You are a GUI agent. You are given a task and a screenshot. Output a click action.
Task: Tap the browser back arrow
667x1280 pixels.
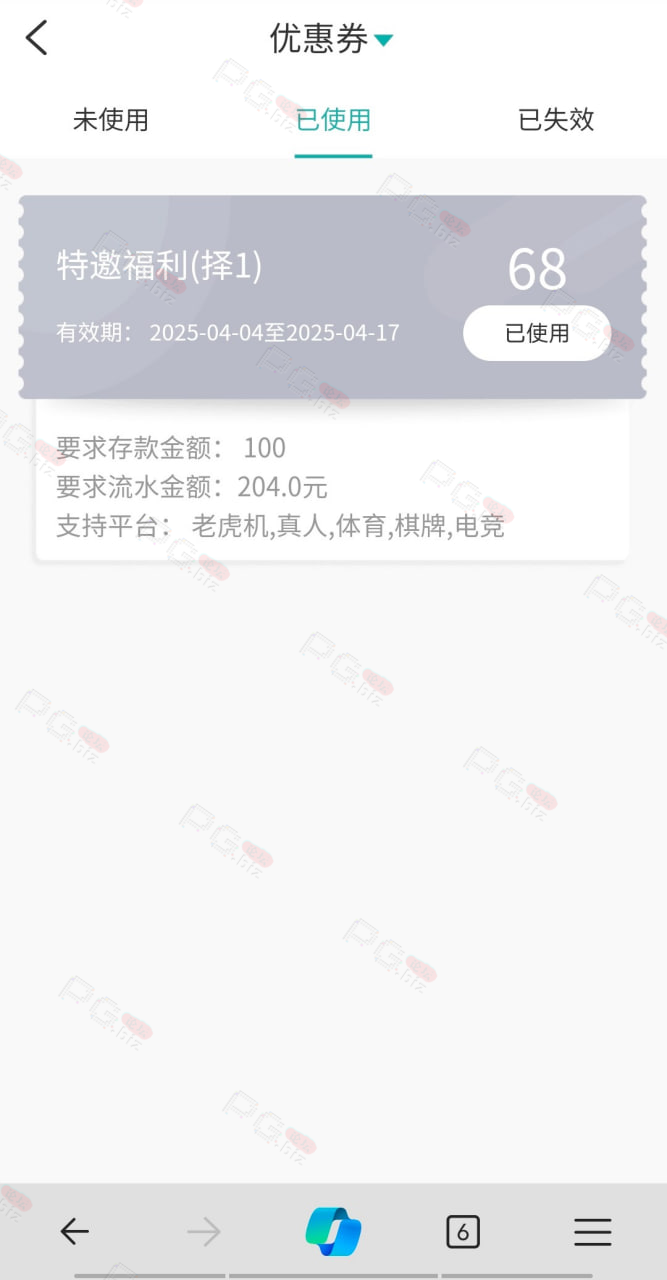75,1232
